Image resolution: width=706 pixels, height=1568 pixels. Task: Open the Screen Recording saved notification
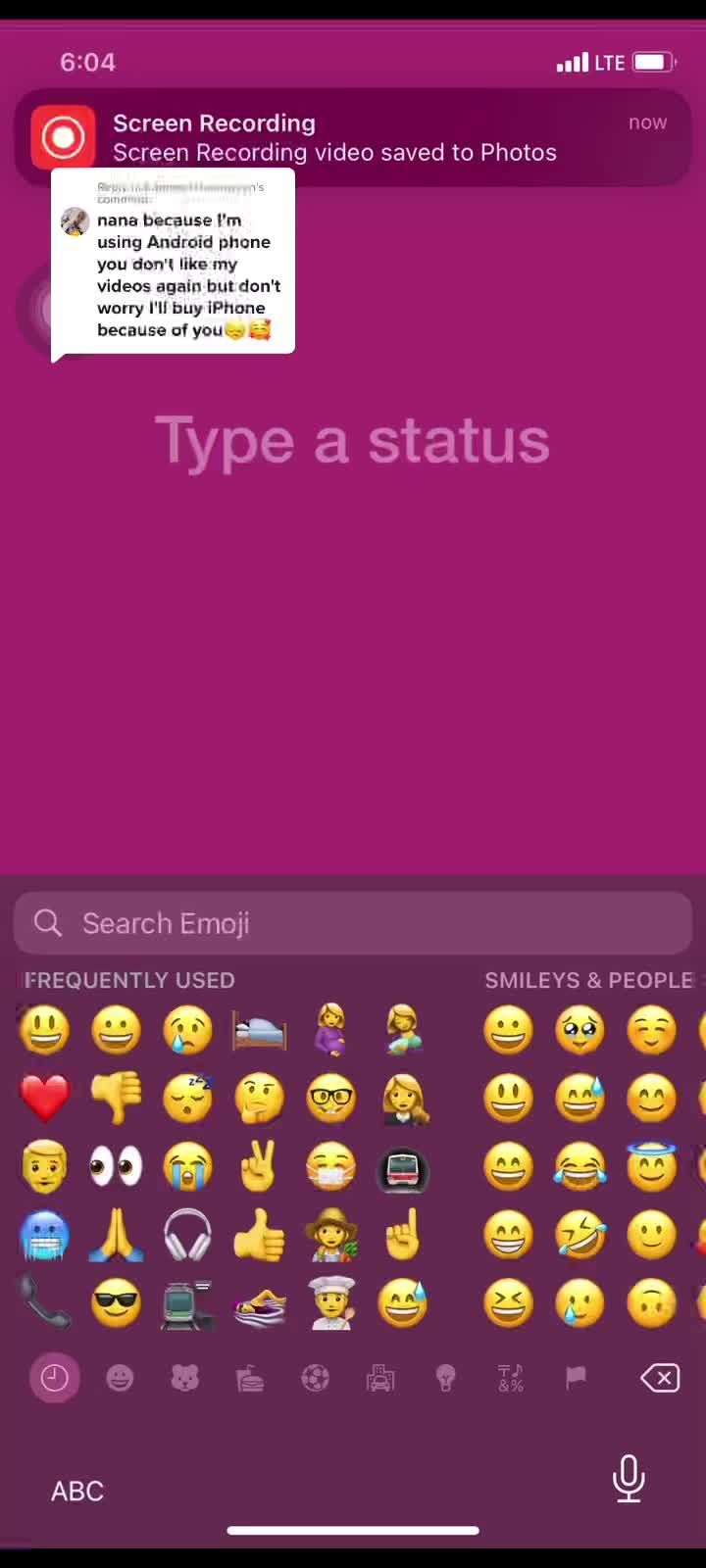(353, 137)
